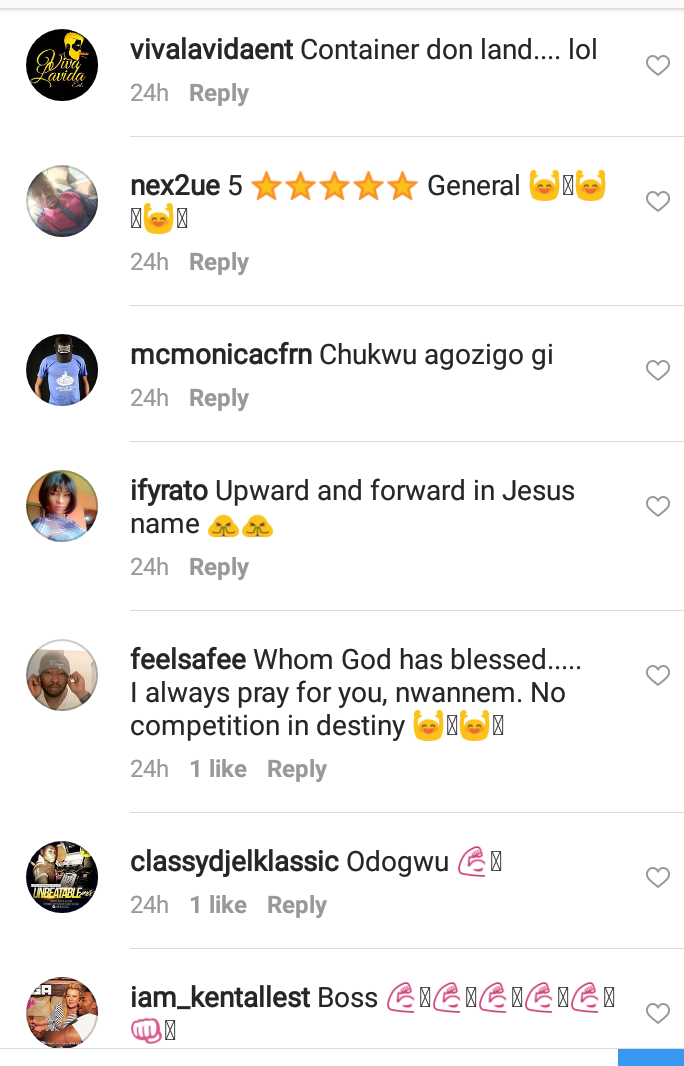
Task: Like classydjelklassic's Odogwu comment
Action: (x=657, y=878)
